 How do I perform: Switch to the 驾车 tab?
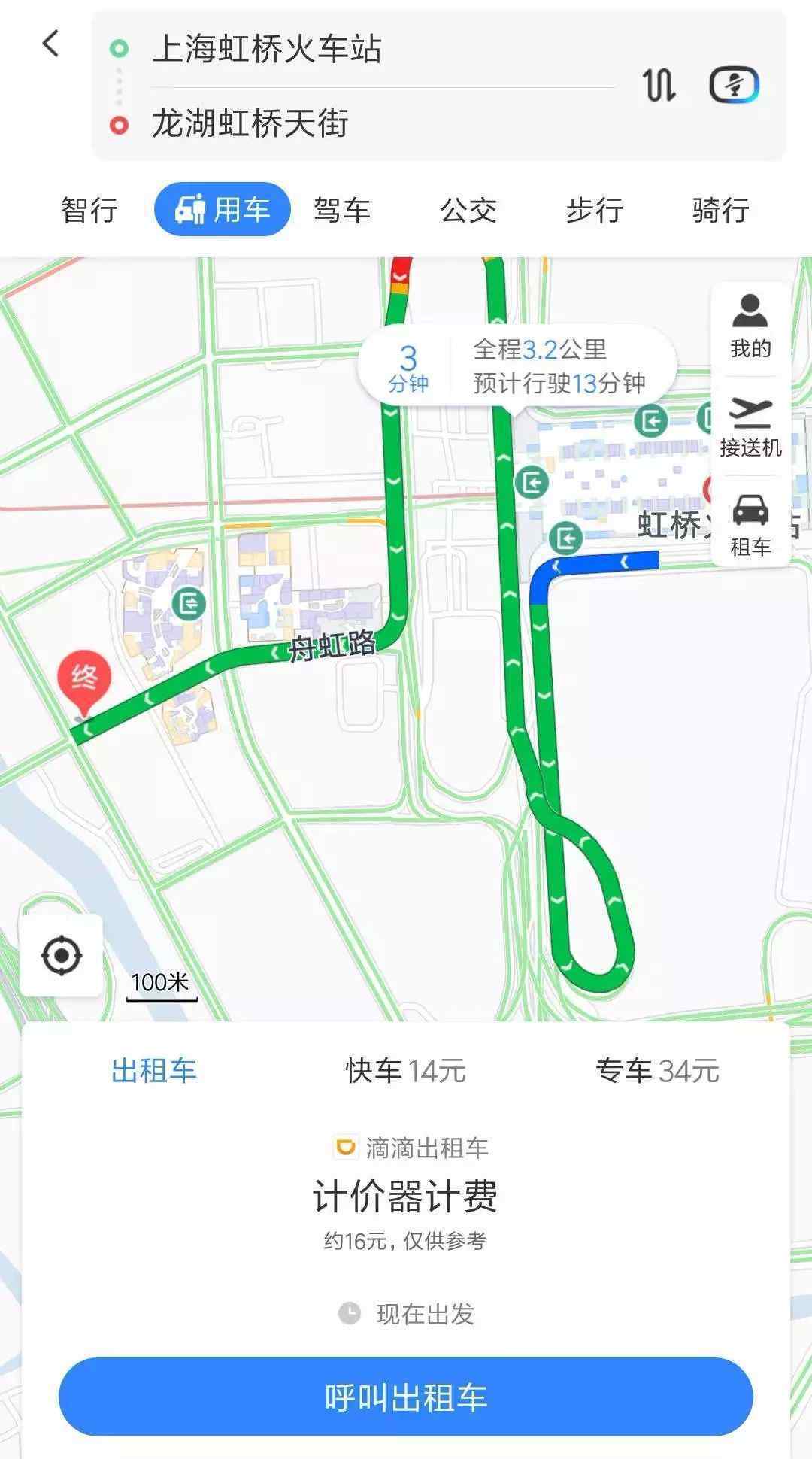[342, 210]
